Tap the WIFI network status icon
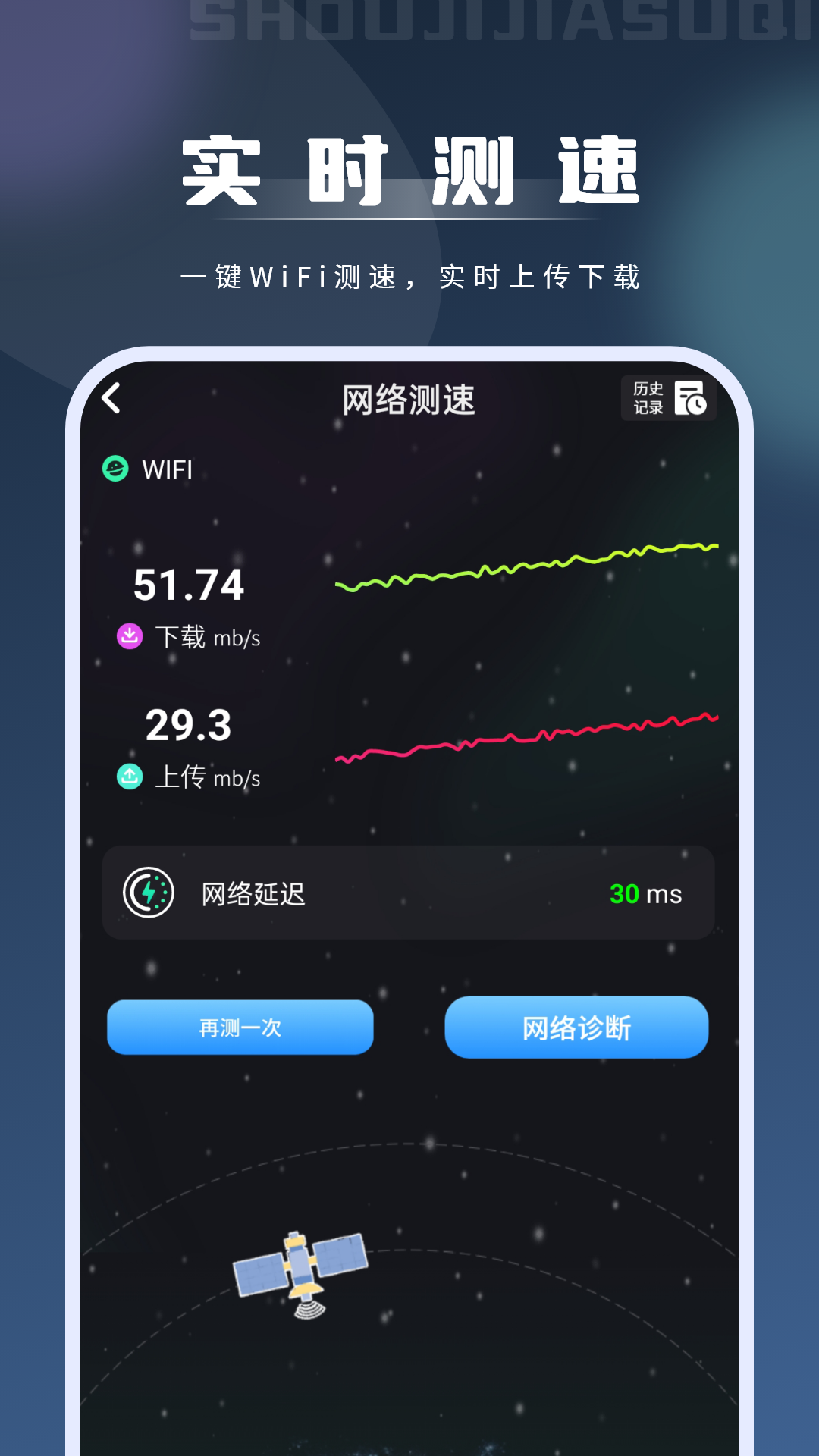819x1456 pixels. (x=115, y=470)
